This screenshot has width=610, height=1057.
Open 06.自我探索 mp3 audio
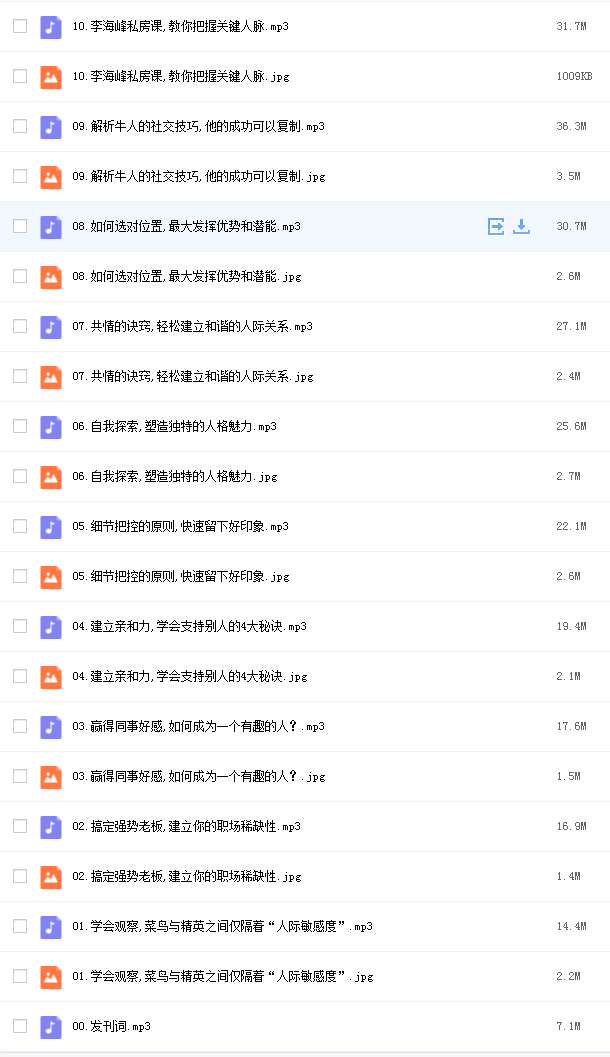175,427
